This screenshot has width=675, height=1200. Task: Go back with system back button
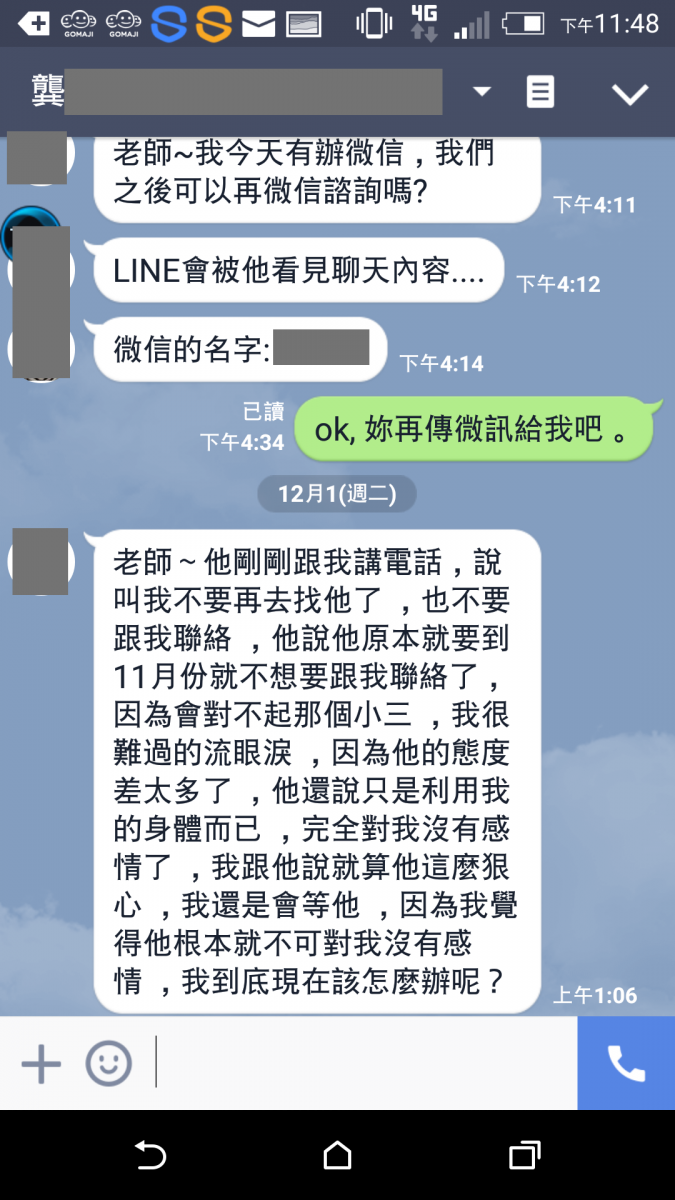[150, 1156]
